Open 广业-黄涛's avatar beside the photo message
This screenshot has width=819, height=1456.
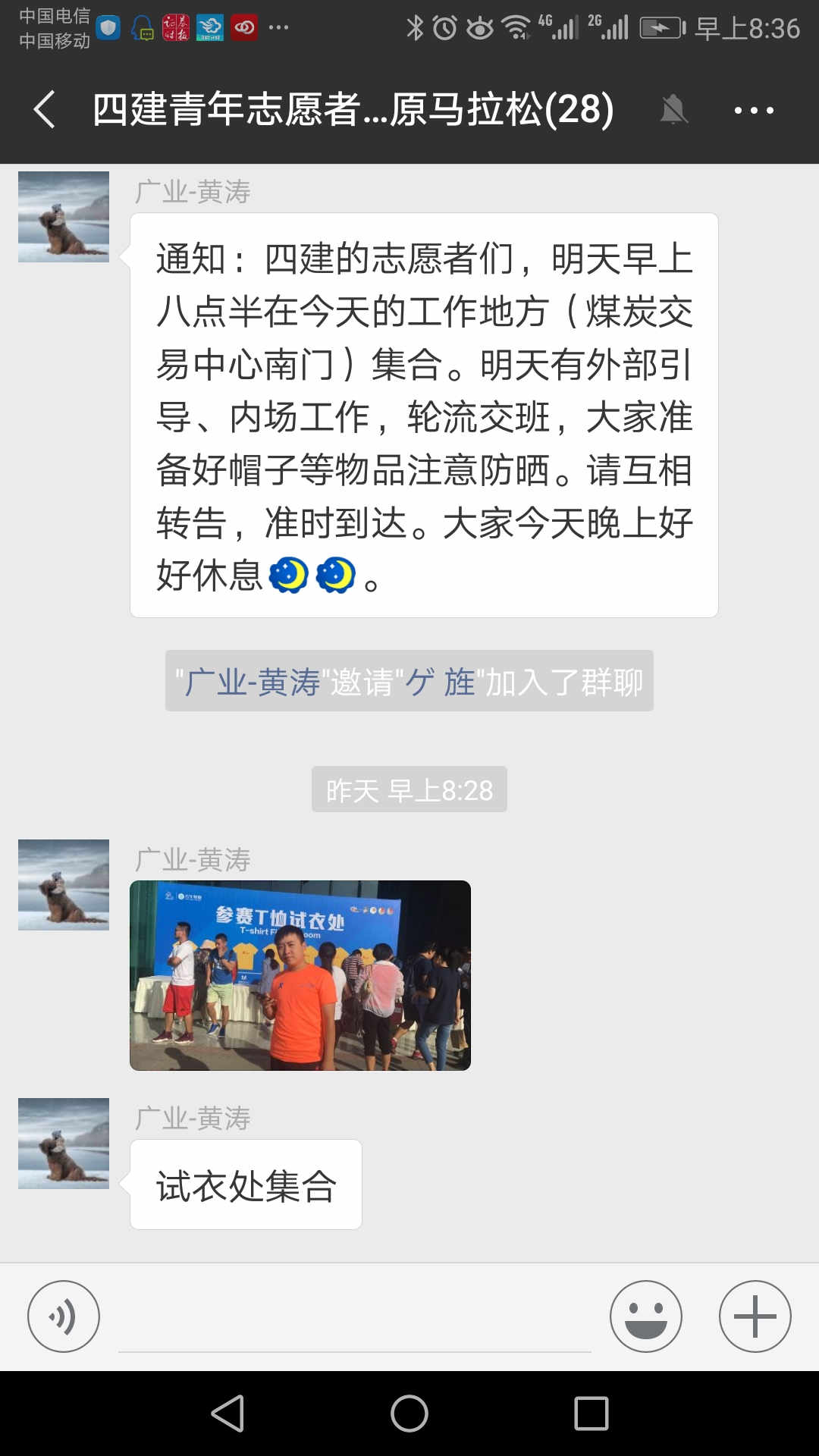coord(64,885)
